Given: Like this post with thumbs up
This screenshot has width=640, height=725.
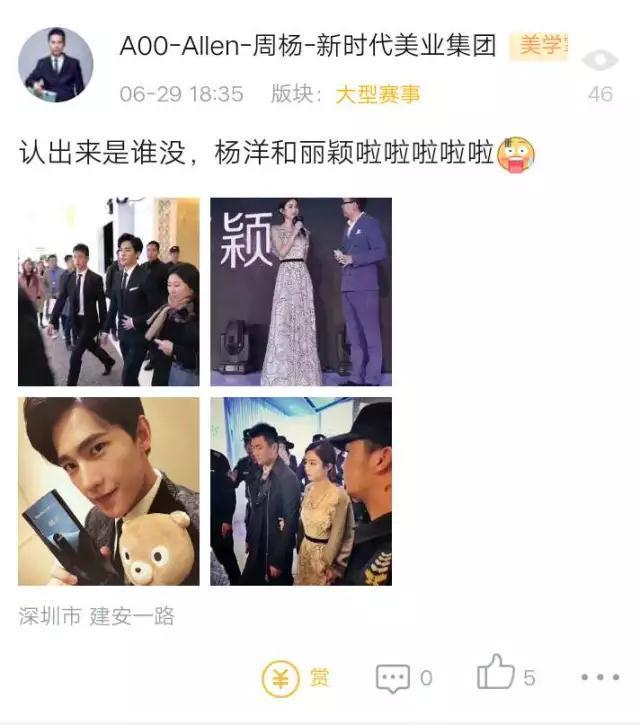Looking at the screenshot, I should 505,676.
